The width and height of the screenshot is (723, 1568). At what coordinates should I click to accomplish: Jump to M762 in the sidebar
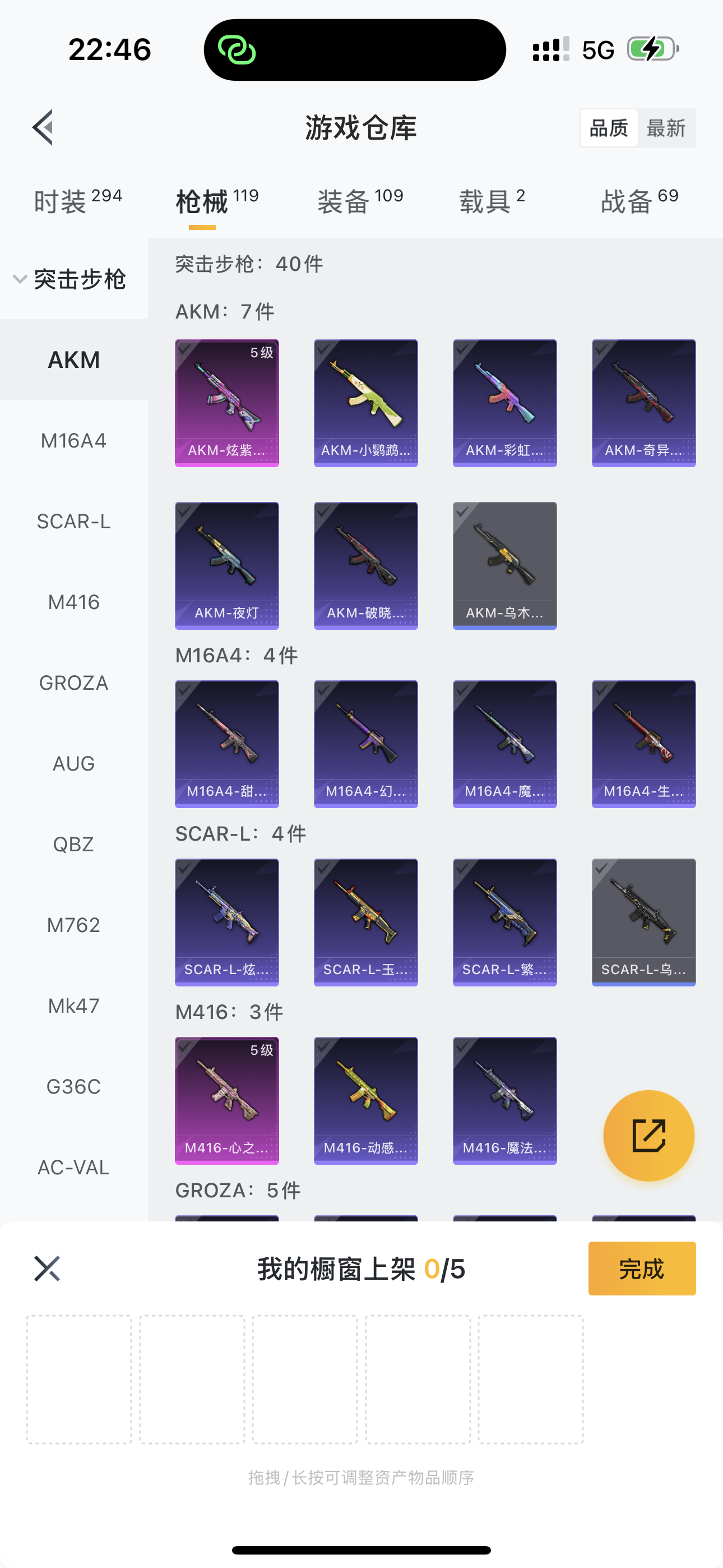pos(73,925)
